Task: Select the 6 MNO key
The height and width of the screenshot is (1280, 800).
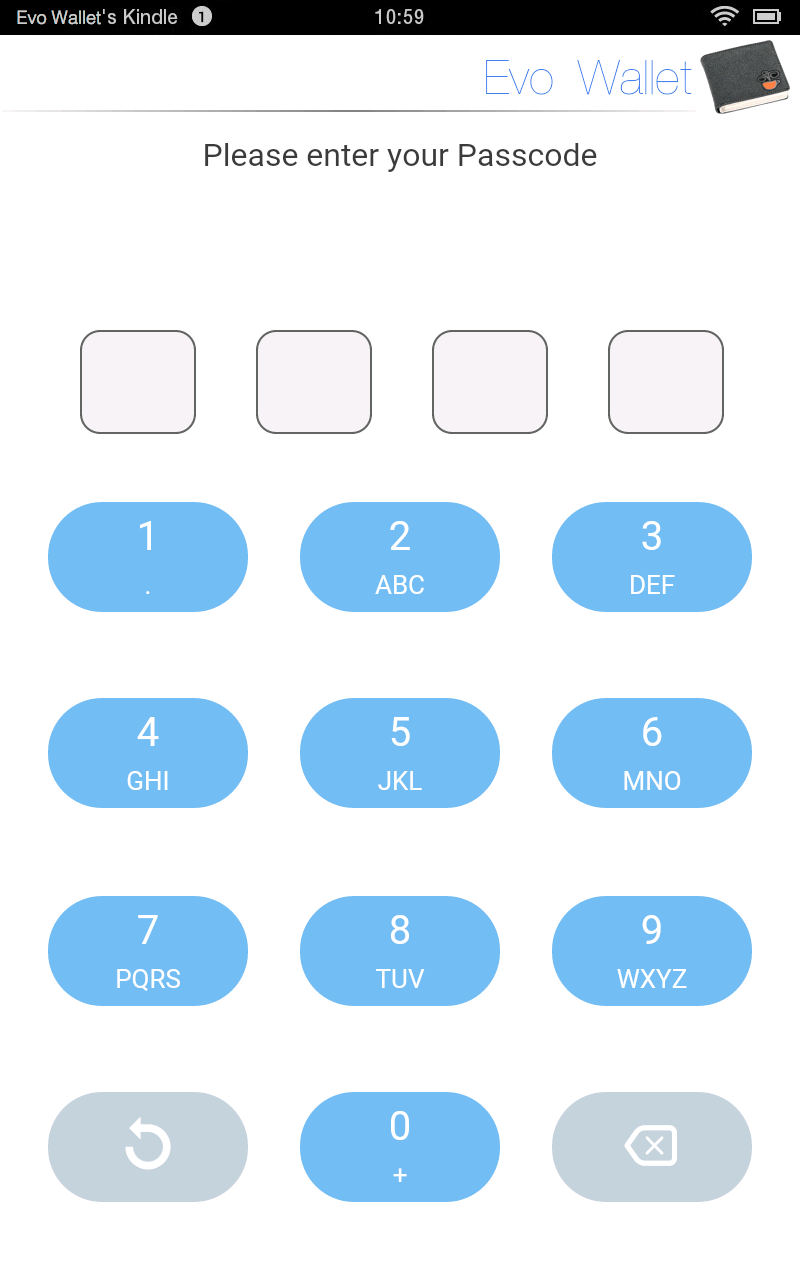Action: 652,753
